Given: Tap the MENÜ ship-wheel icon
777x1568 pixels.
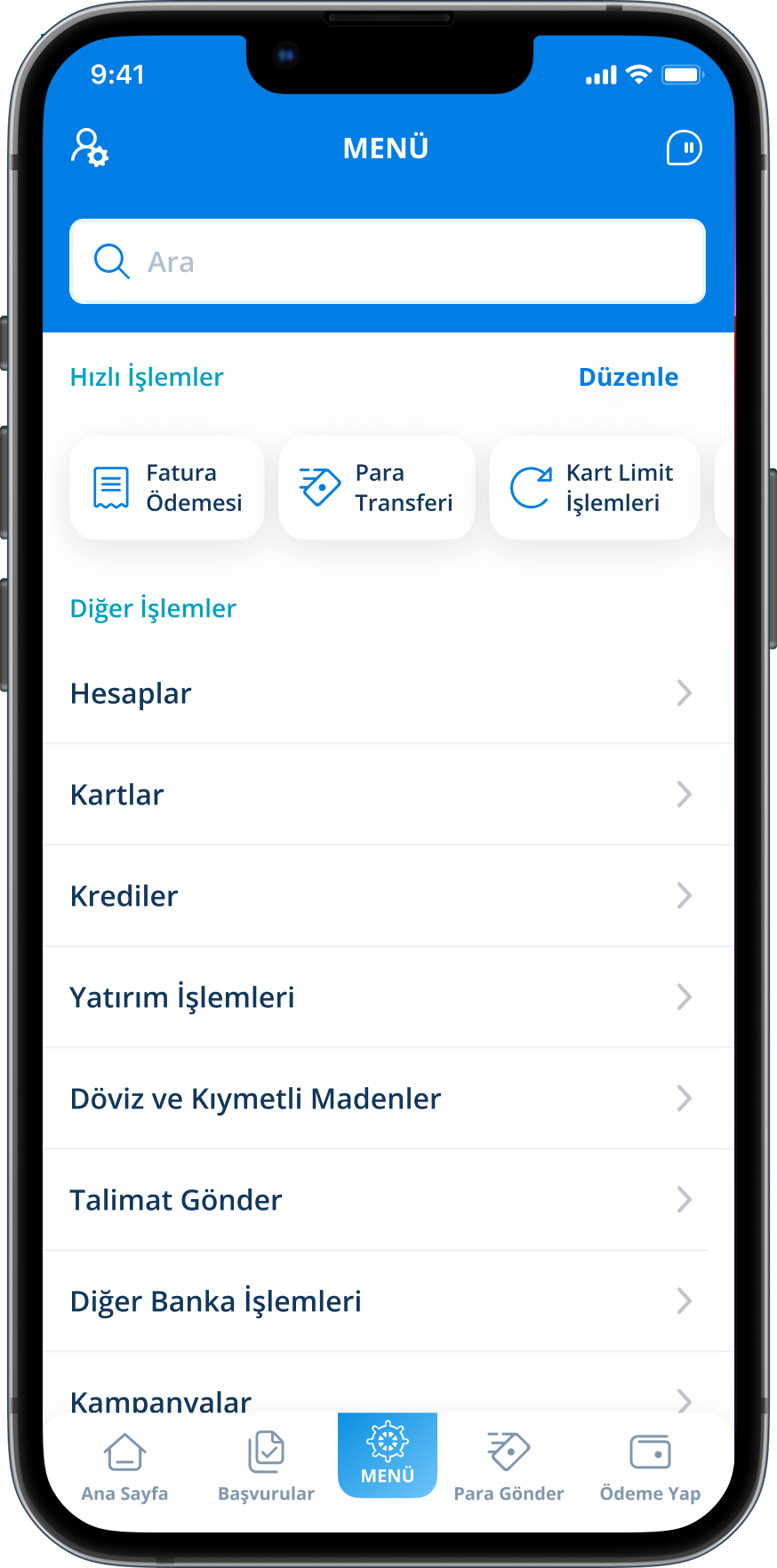Looking at the screenshot, I should pos(387,1442).
